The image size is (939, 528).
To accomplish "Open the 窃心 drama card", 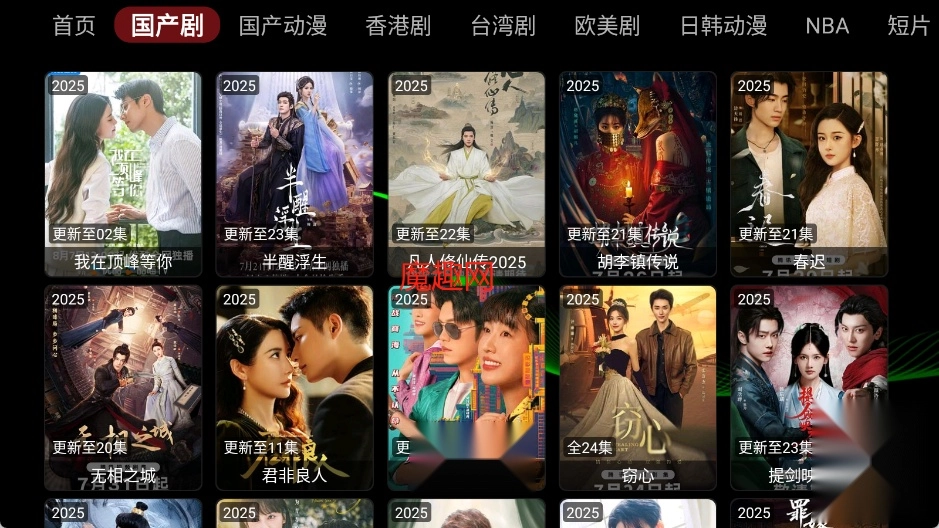I will (638, 387).
